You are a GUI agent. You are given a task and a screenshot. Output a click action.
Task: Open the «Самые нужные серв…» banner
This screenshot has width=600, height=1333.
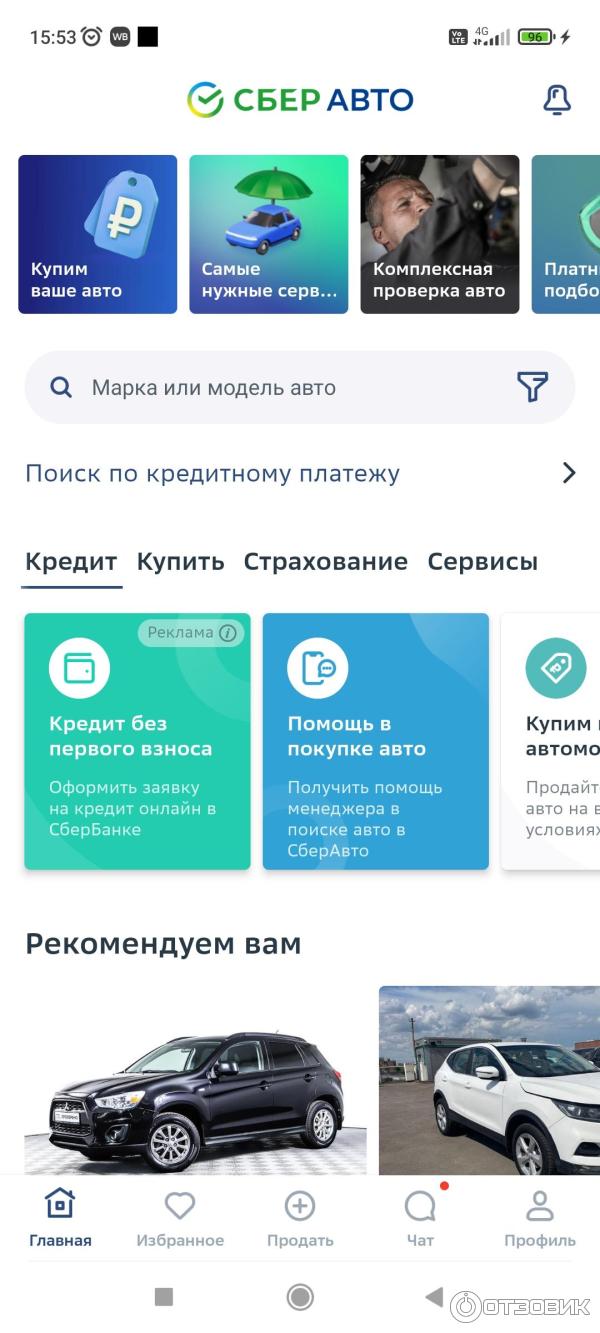(x=268, y=234)
